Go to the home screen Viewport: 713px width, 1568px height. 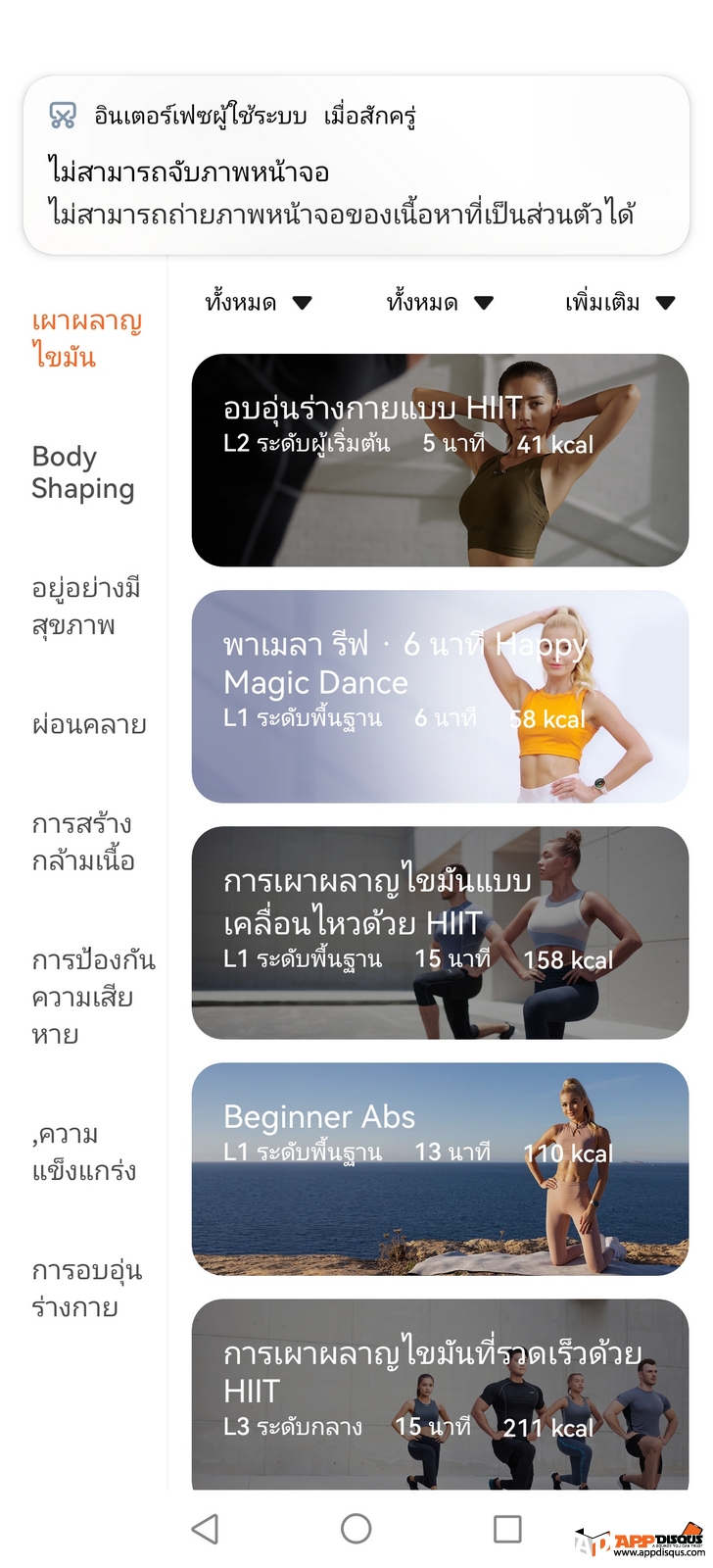pos(356,1529)
